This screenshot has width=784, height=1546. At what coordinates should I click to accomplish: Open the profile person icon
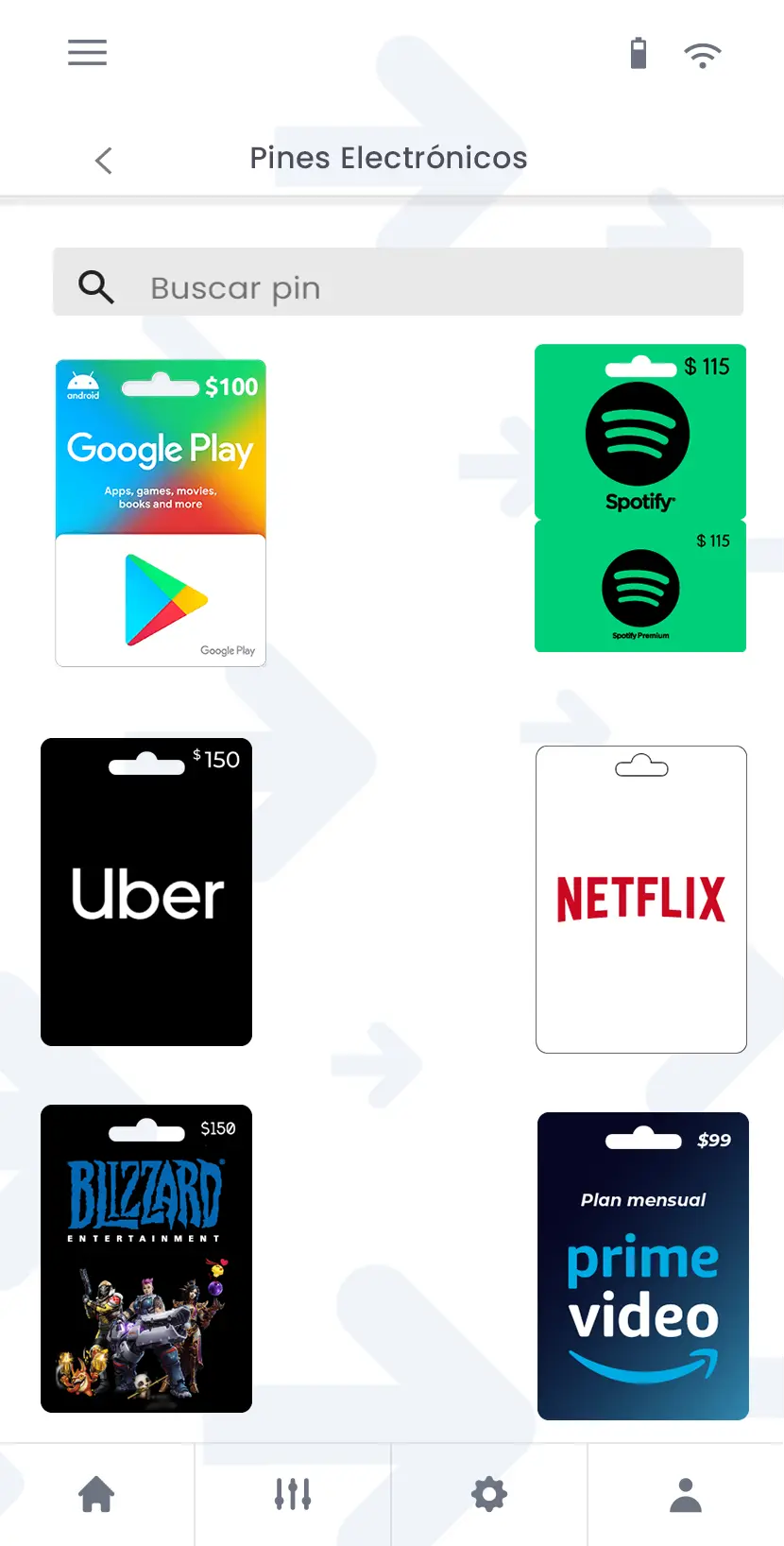coord(686,1493)
